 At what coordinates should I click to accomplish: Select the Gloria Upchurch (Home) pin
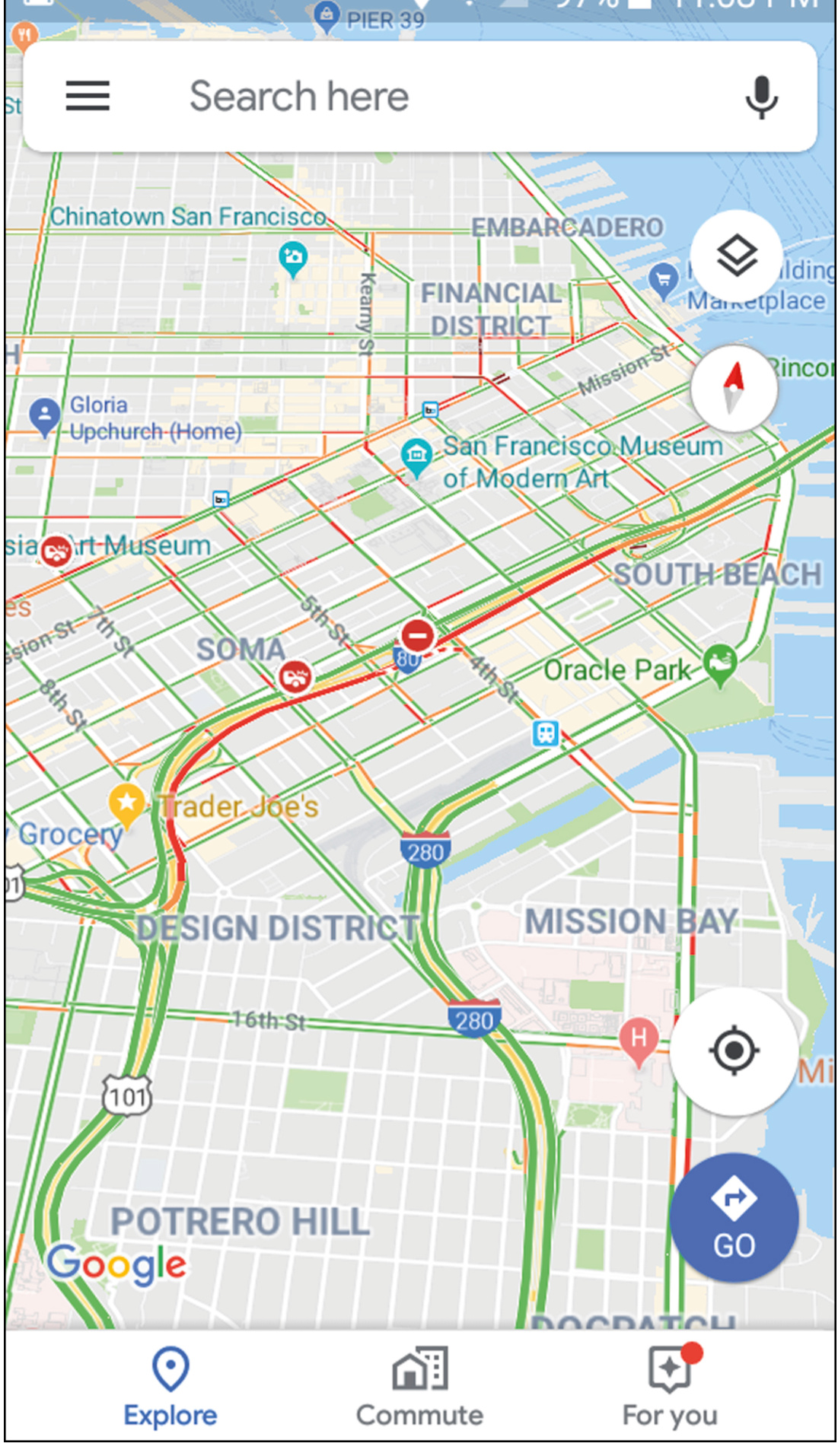[45, 417]
